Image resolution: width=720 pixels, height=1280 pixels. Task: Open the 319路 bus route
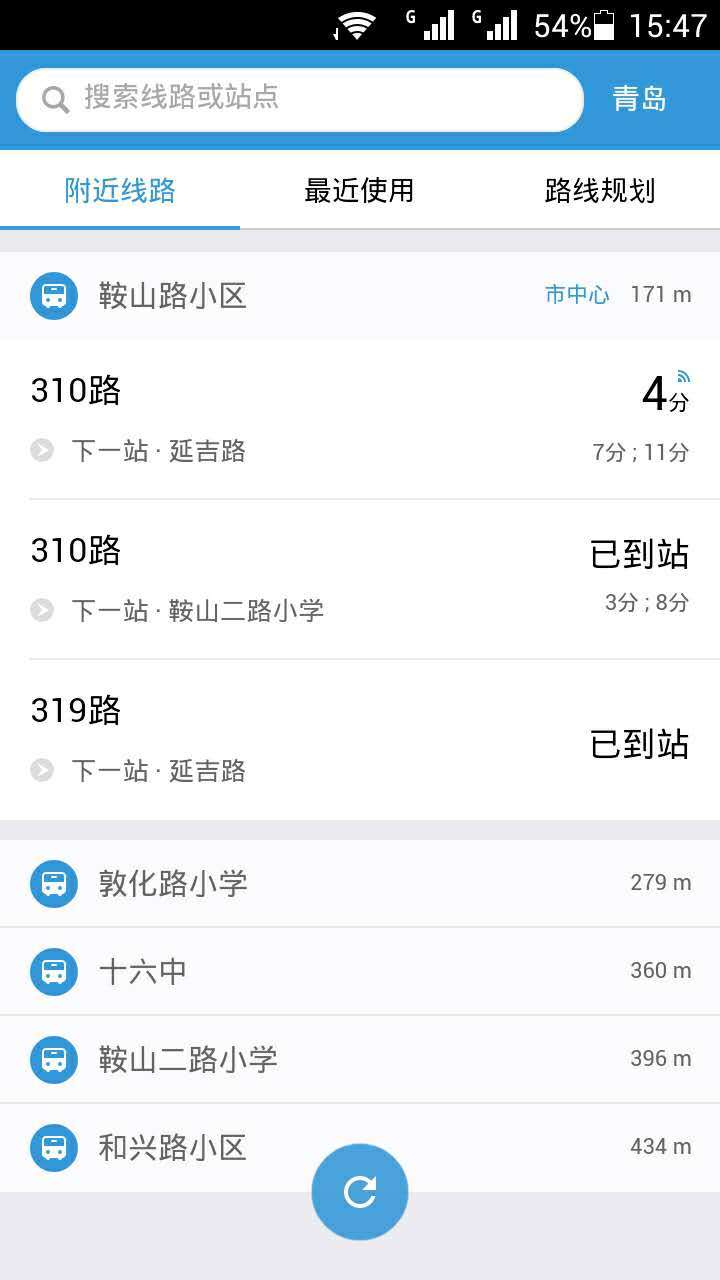point(360,740)
